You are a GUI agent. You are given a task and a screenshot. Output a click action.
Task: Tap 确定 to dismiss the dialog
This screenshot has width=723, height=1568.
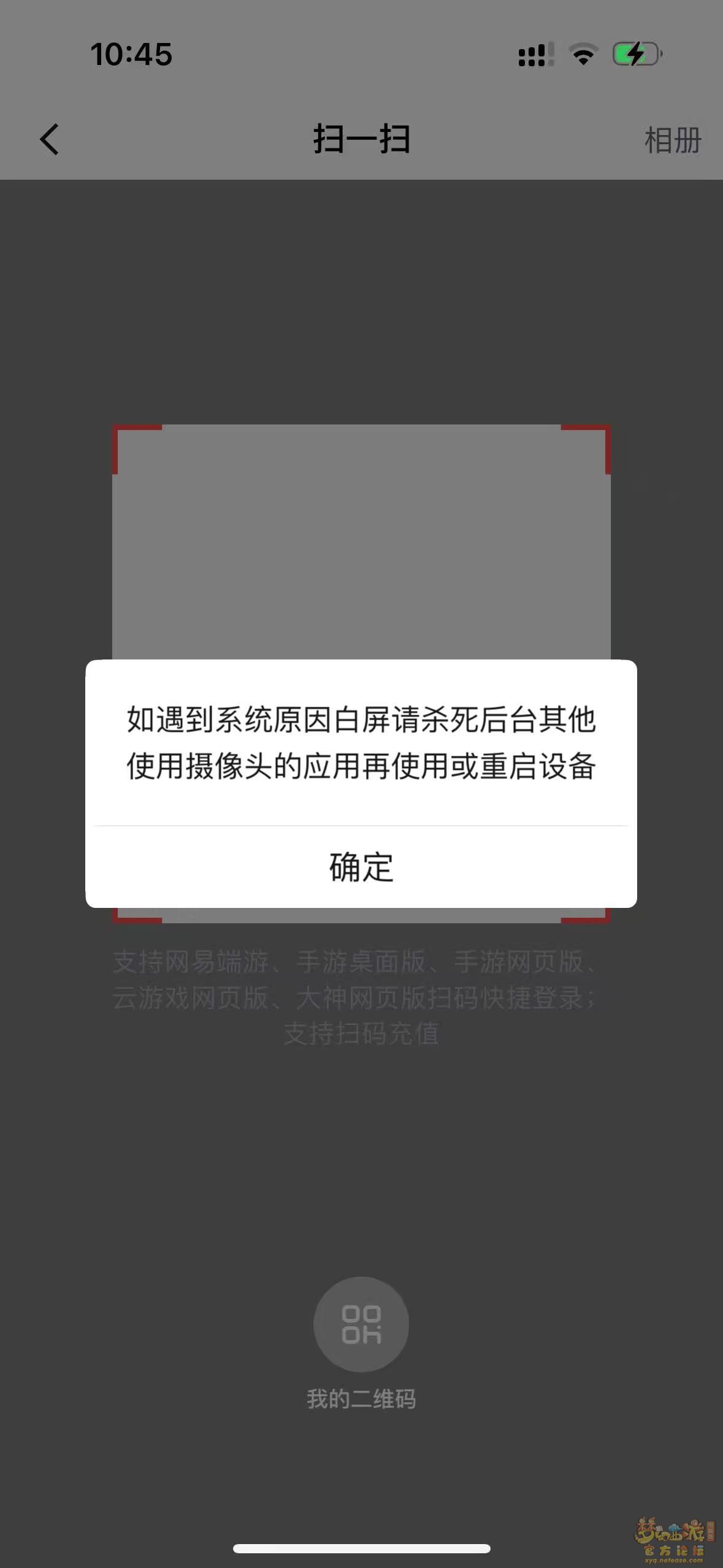tap(361, 867)
